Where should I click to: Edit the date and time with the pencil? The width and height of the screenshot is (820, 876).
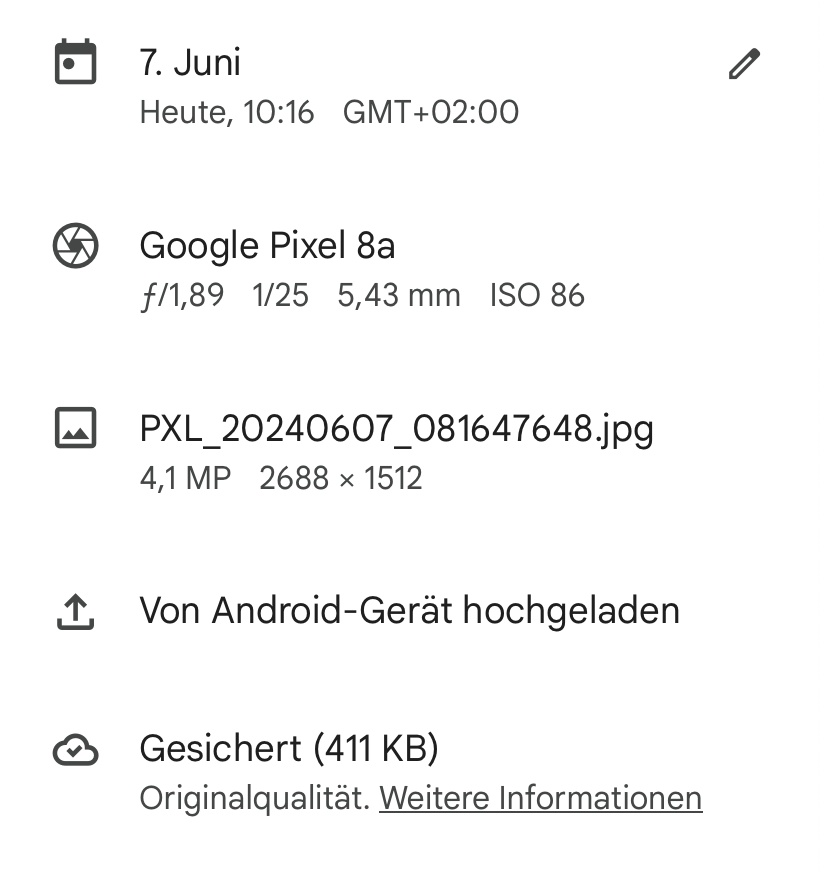coord(744,65)
